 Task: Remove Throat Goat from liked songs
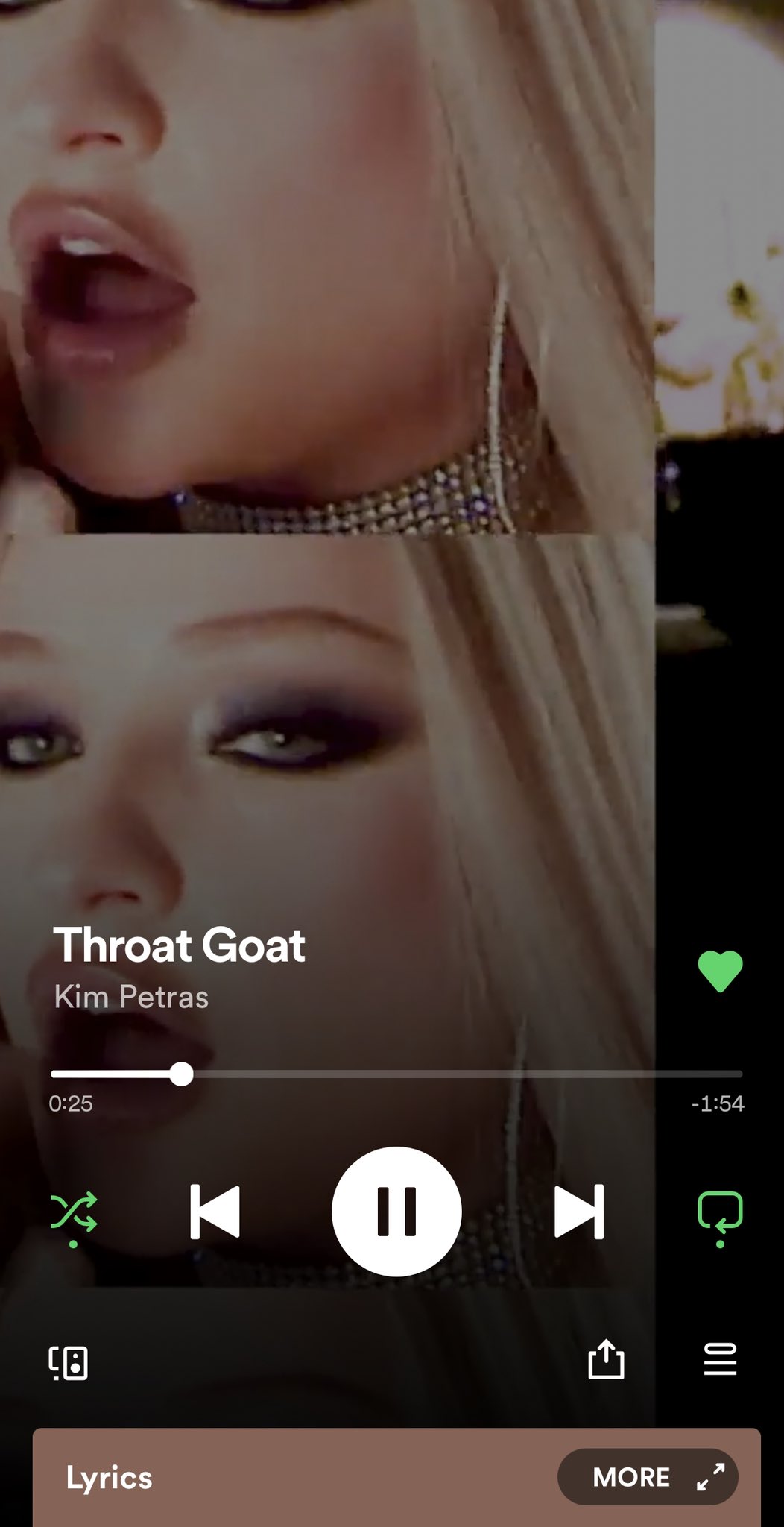(720, 972)
